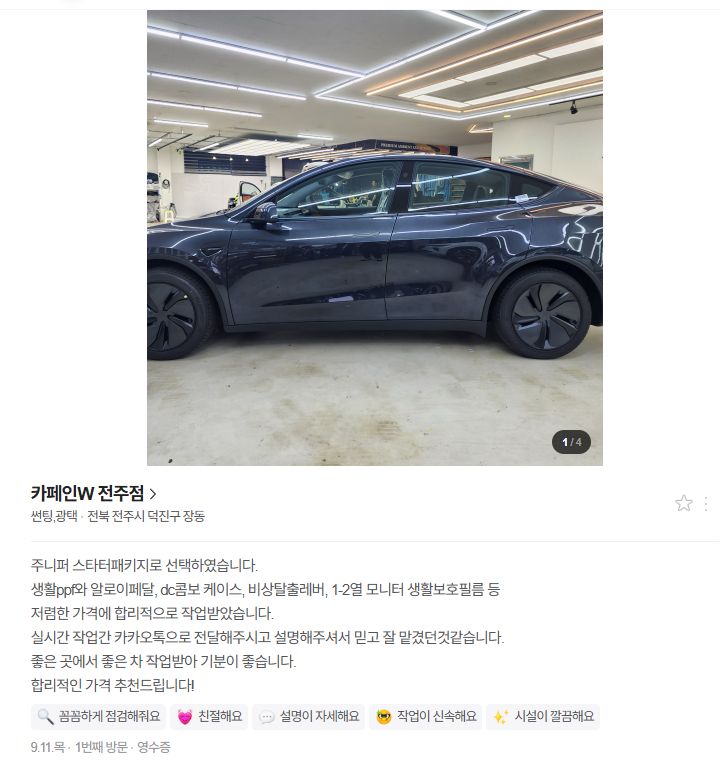Open the car photo in the review
The height and width of the screenshot is (760, 720).
[x=374, y=238]
